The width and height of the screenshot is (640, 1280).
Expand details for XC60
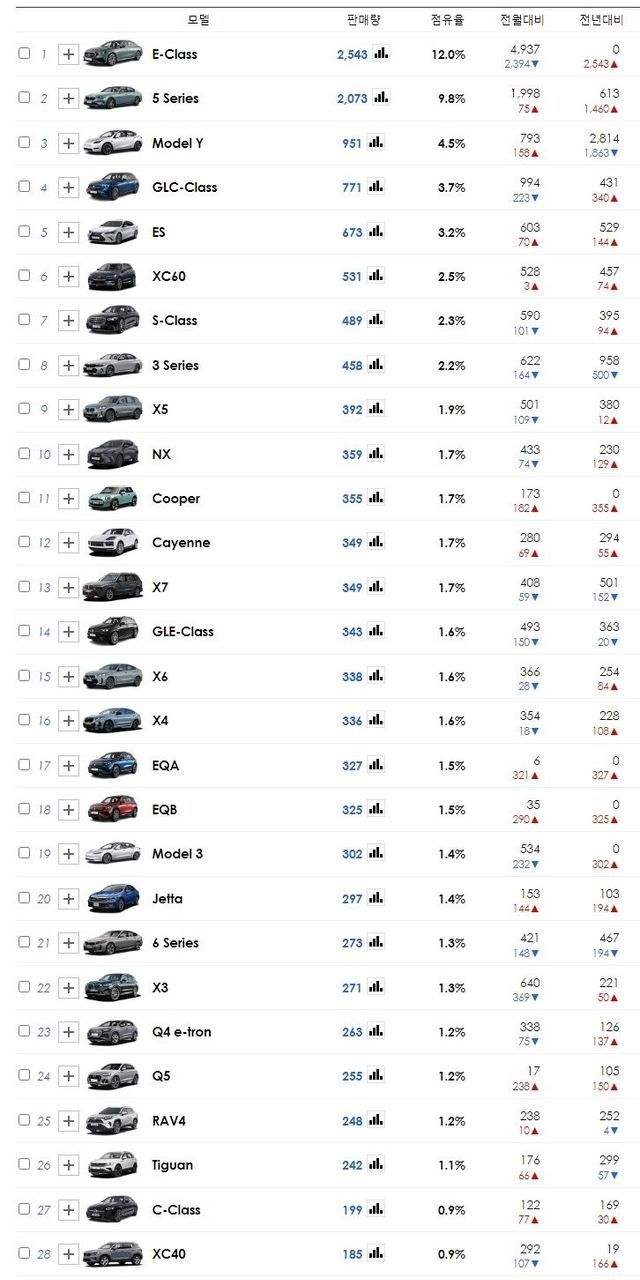(68, 276)
